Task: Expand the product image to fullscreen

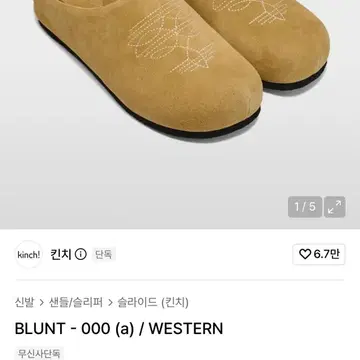Action: coord(335,207)
